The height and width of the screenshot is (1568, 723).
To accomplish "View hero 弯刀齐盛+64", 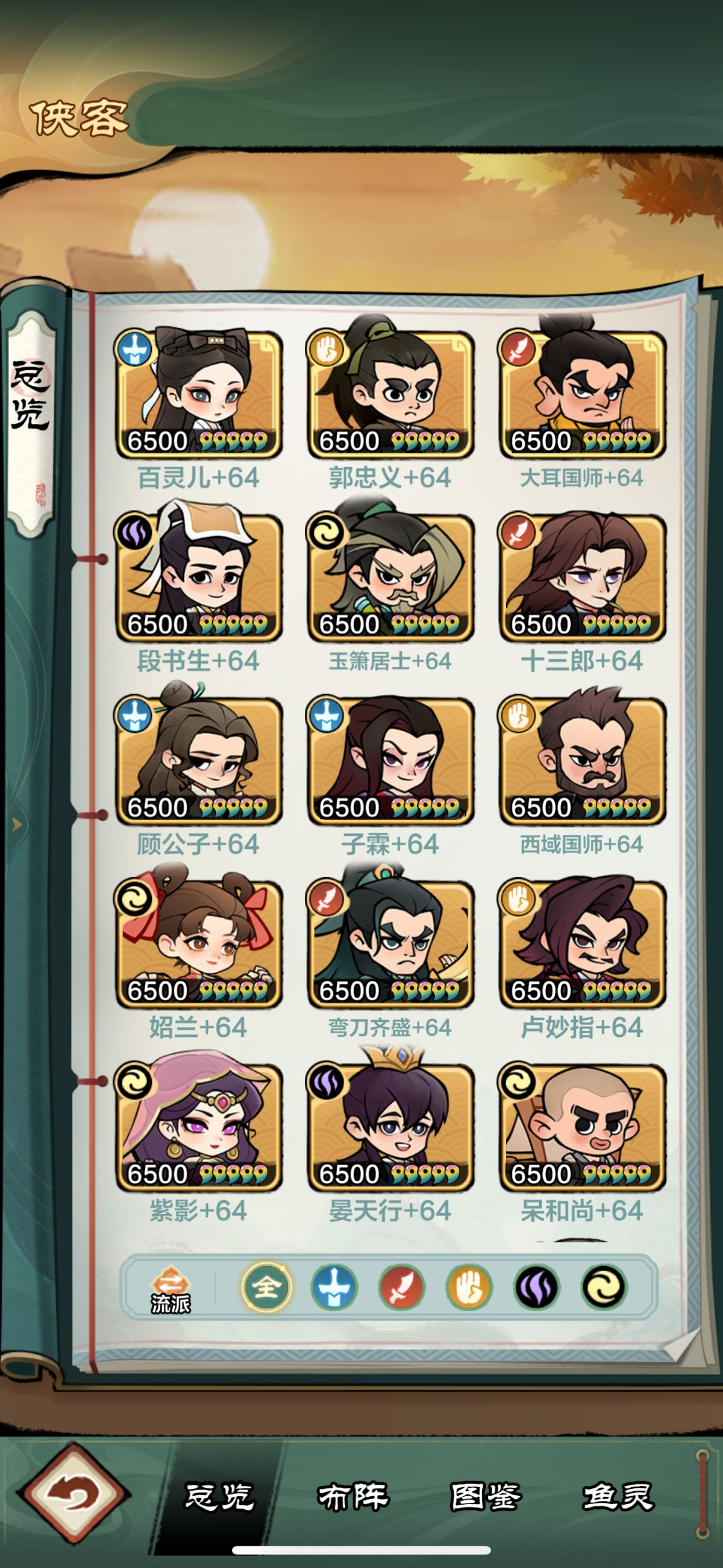I will (390, 944).
